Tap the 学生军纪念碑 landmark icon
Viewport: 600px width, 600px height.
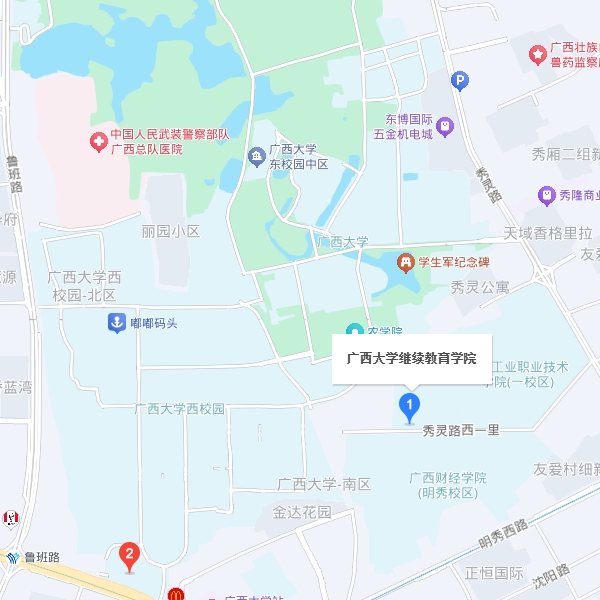405,263
